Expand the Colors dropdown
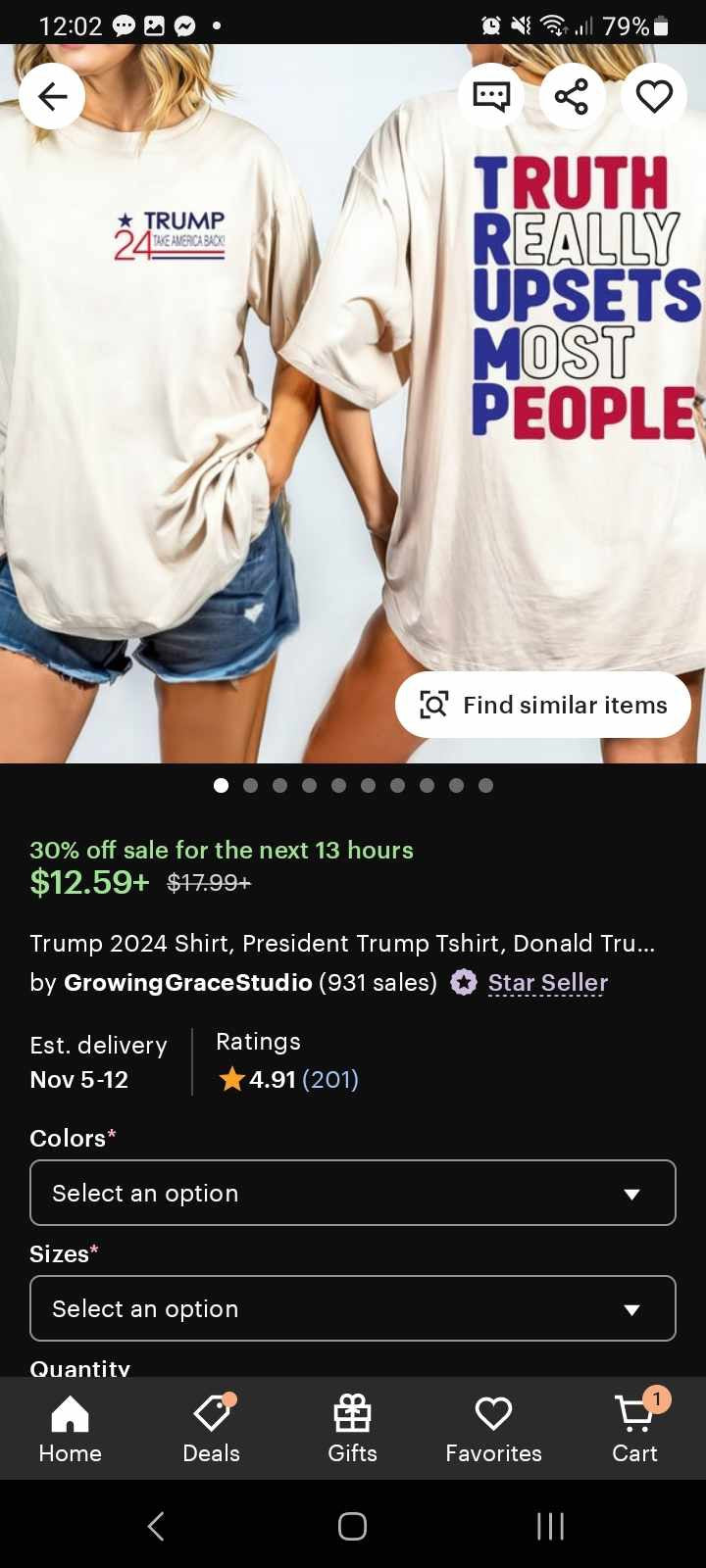 click(x=353, y=1193)
